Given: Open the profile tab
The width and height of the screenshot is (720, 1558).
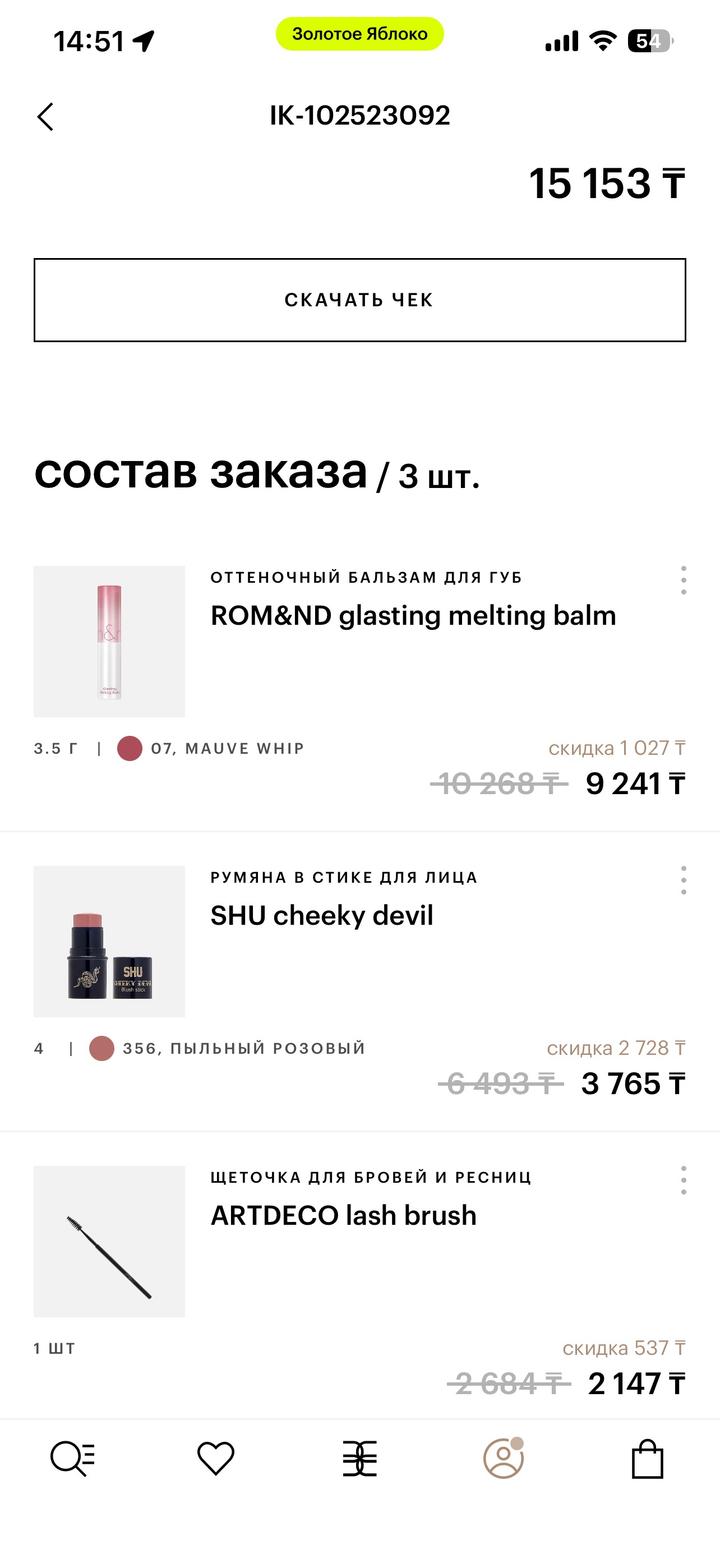Looking at the screenshot, I should tap(503, 1459).
